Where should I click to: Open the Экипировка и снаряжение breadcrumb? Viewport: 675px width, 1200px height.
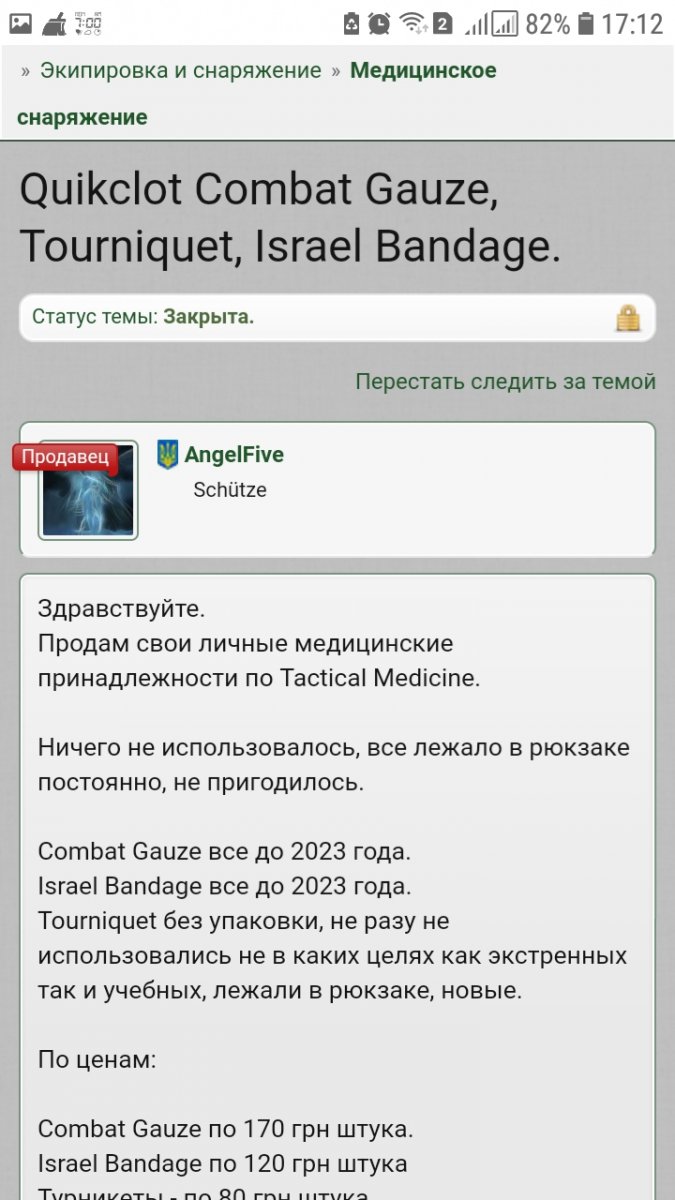click(180, 71)
